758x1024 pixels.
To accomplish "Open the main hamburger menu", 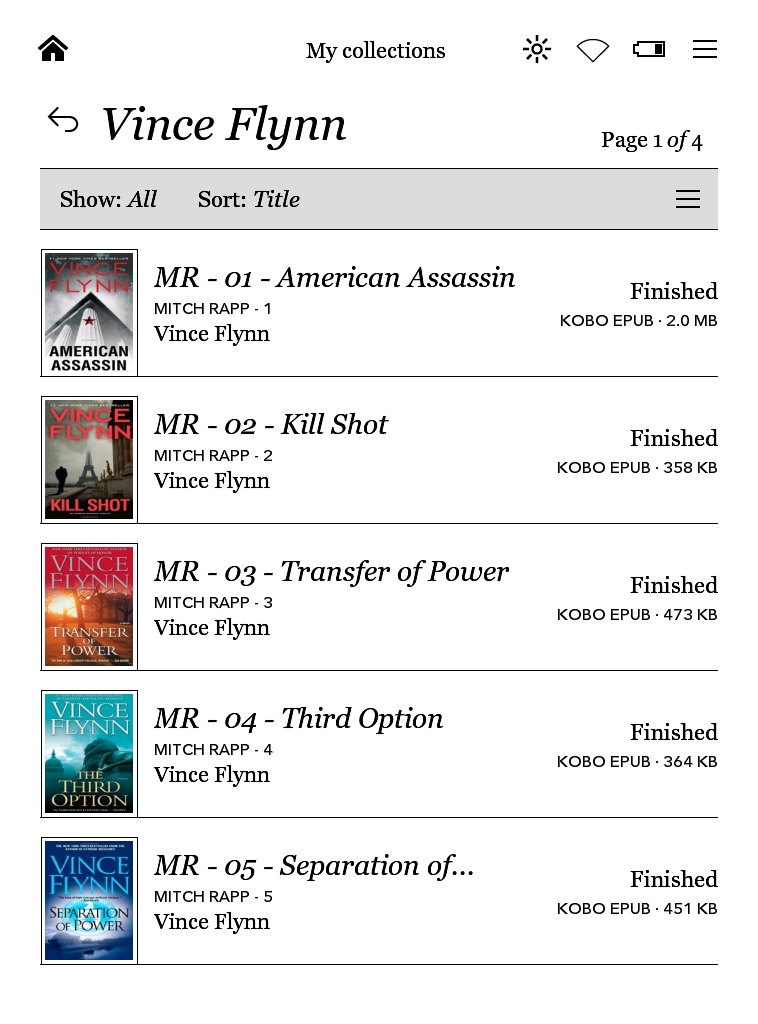I will pos(705,49).
